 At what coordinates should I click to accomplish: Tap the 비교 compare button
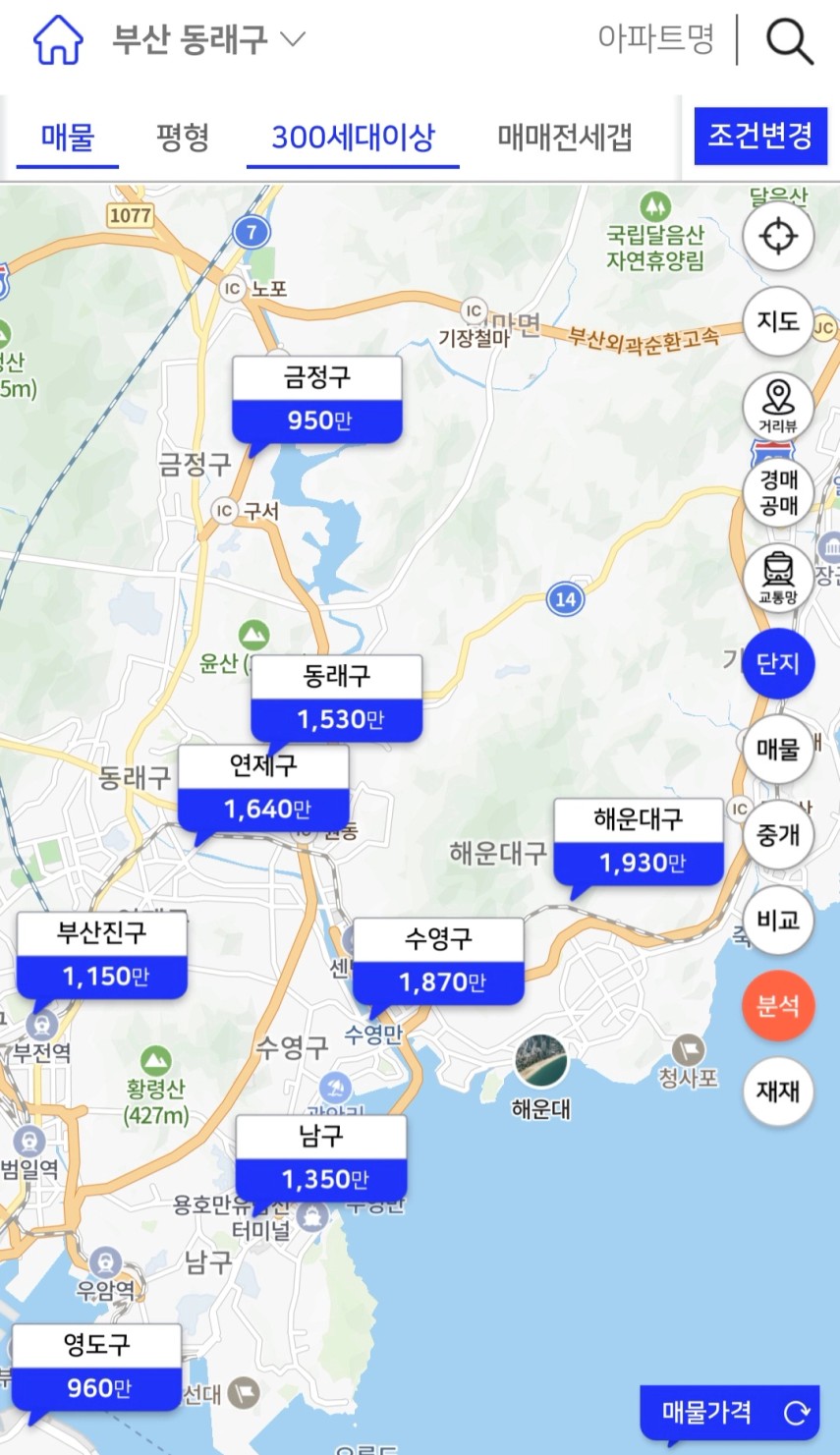[778, 921]
